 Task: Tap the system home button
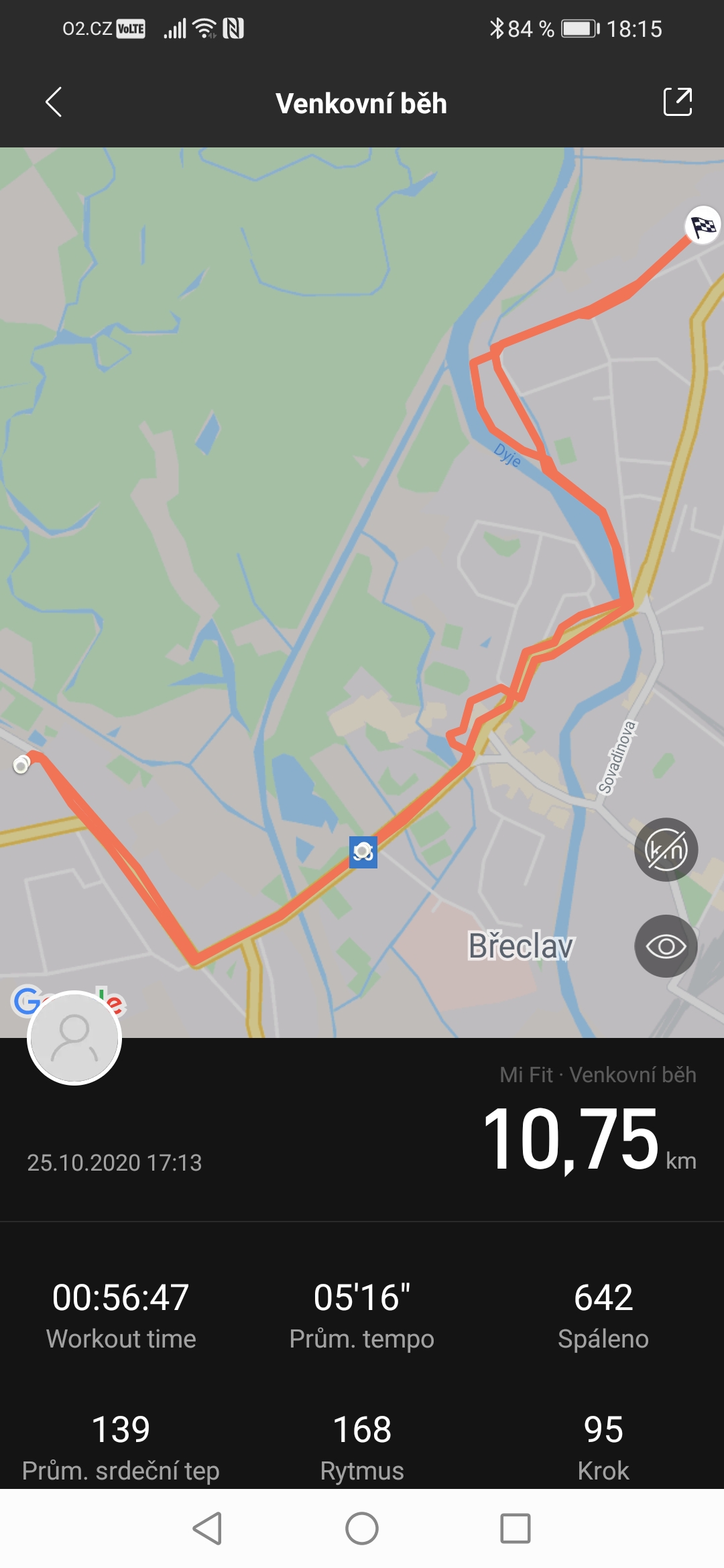pyautogui.click(x=362, y=1528)
